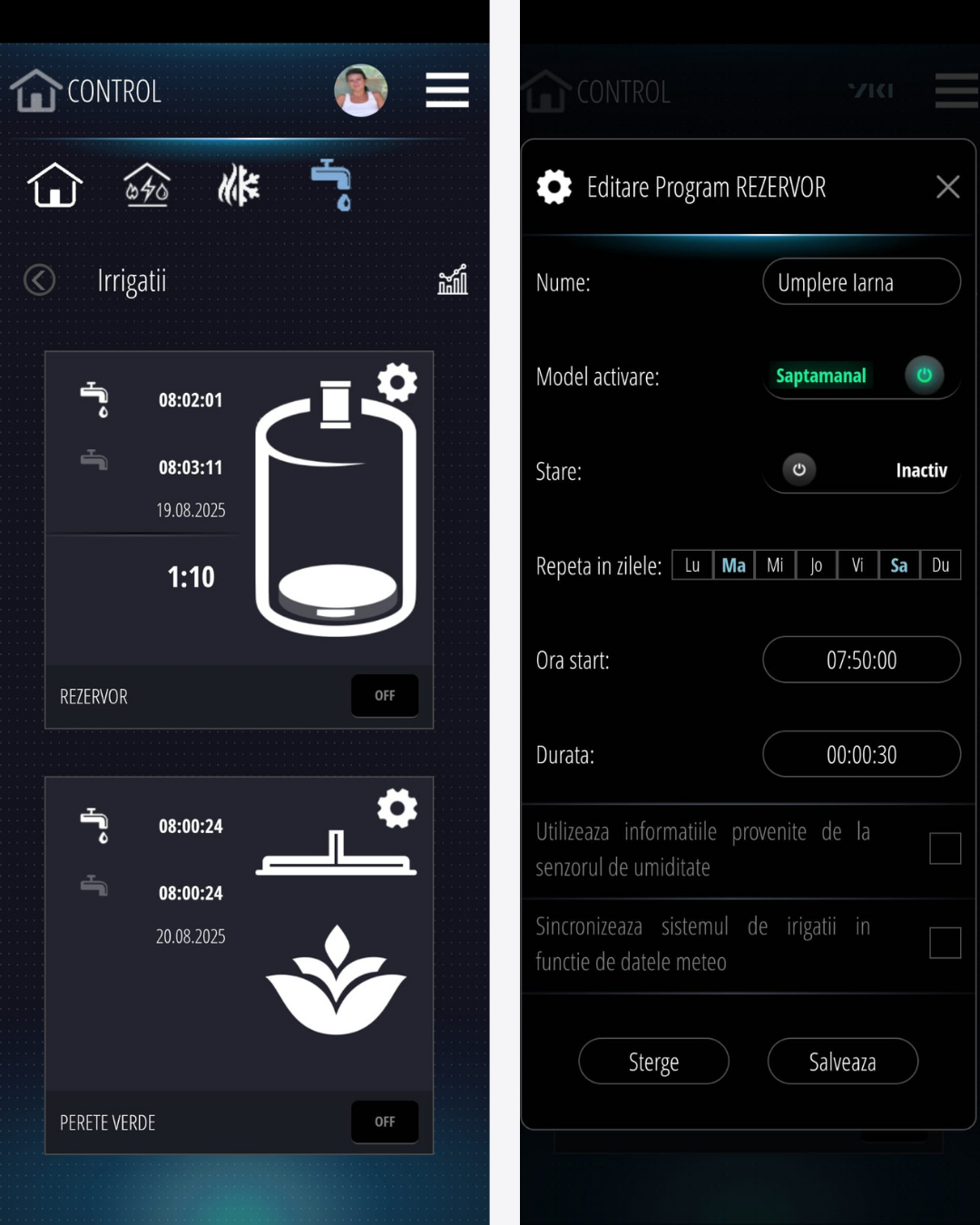Toggle the Saptamanal activation model
This screenshot has width=980, height=1225.
point(924,376)
